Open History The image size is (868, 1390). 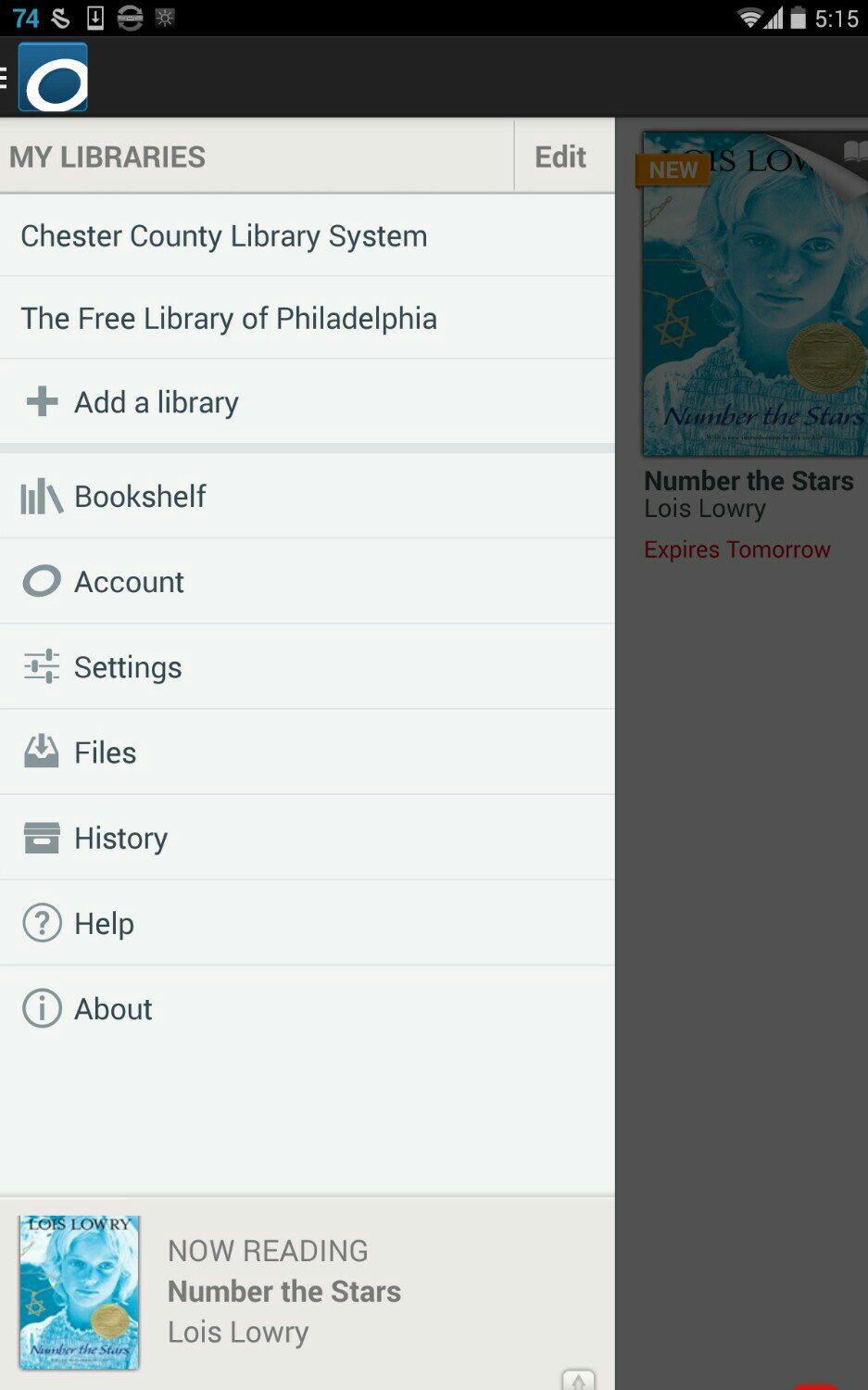click(x=120, y=839)
